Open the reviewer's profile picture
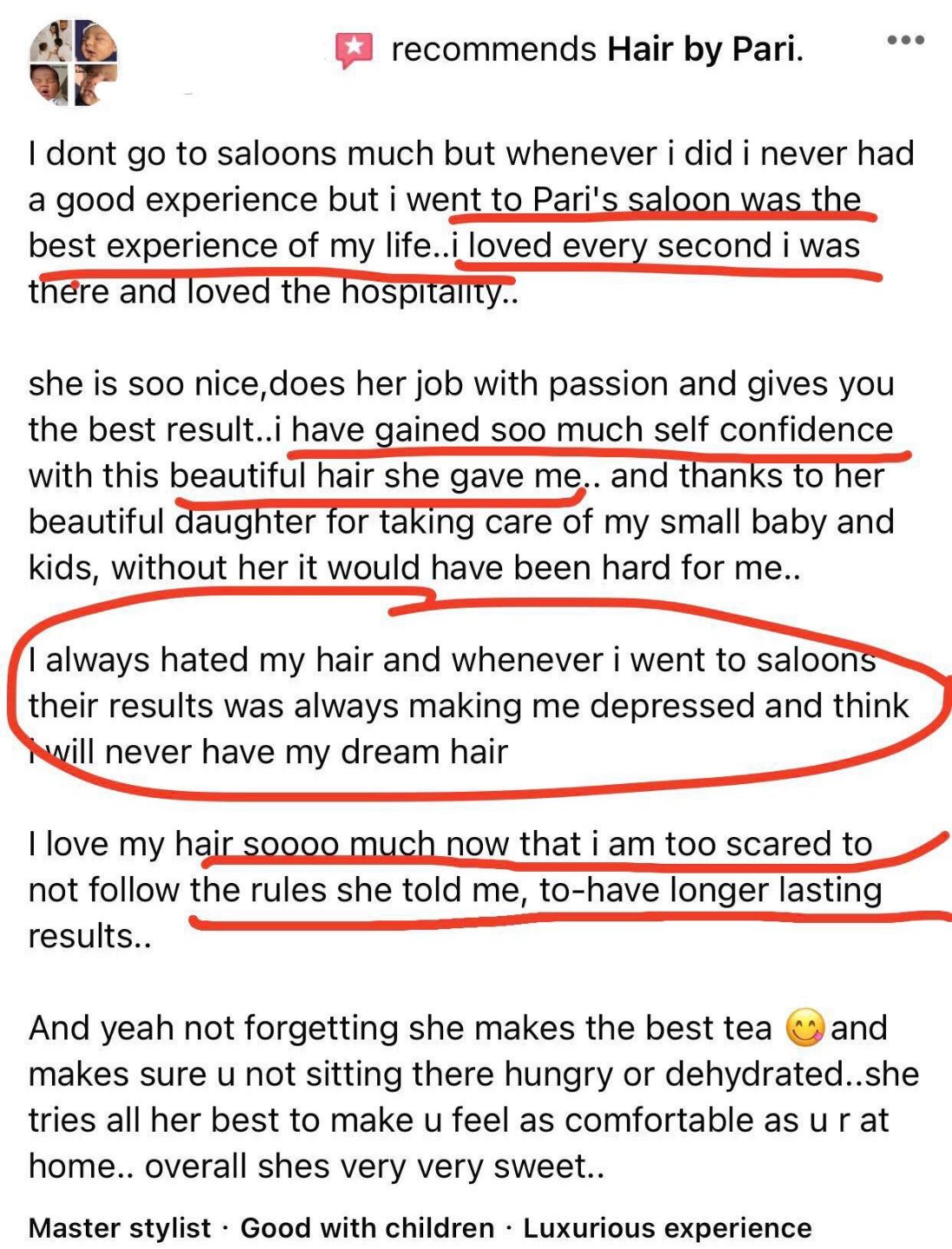The image size is (952, 1249). pyautogui.click(x=73, y=62)
